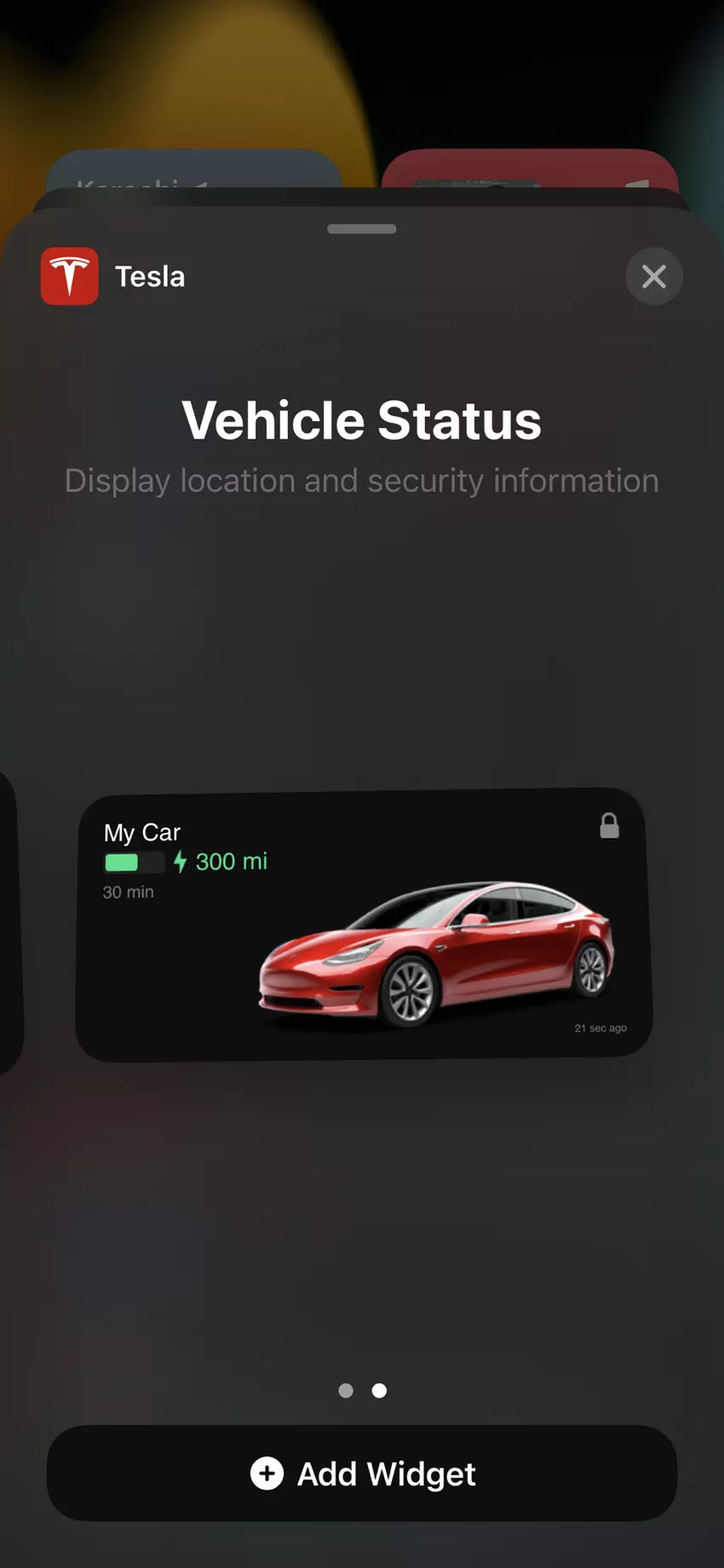Close the Tesla widget picker
724x1568 pixels.
click(653, 276)
